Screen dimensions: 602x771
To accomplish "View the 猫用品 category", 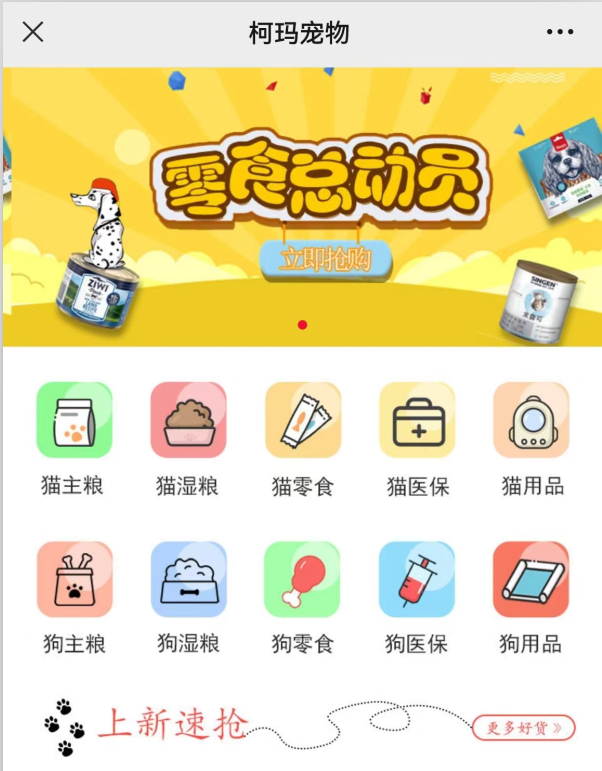I will coord(531,421).
